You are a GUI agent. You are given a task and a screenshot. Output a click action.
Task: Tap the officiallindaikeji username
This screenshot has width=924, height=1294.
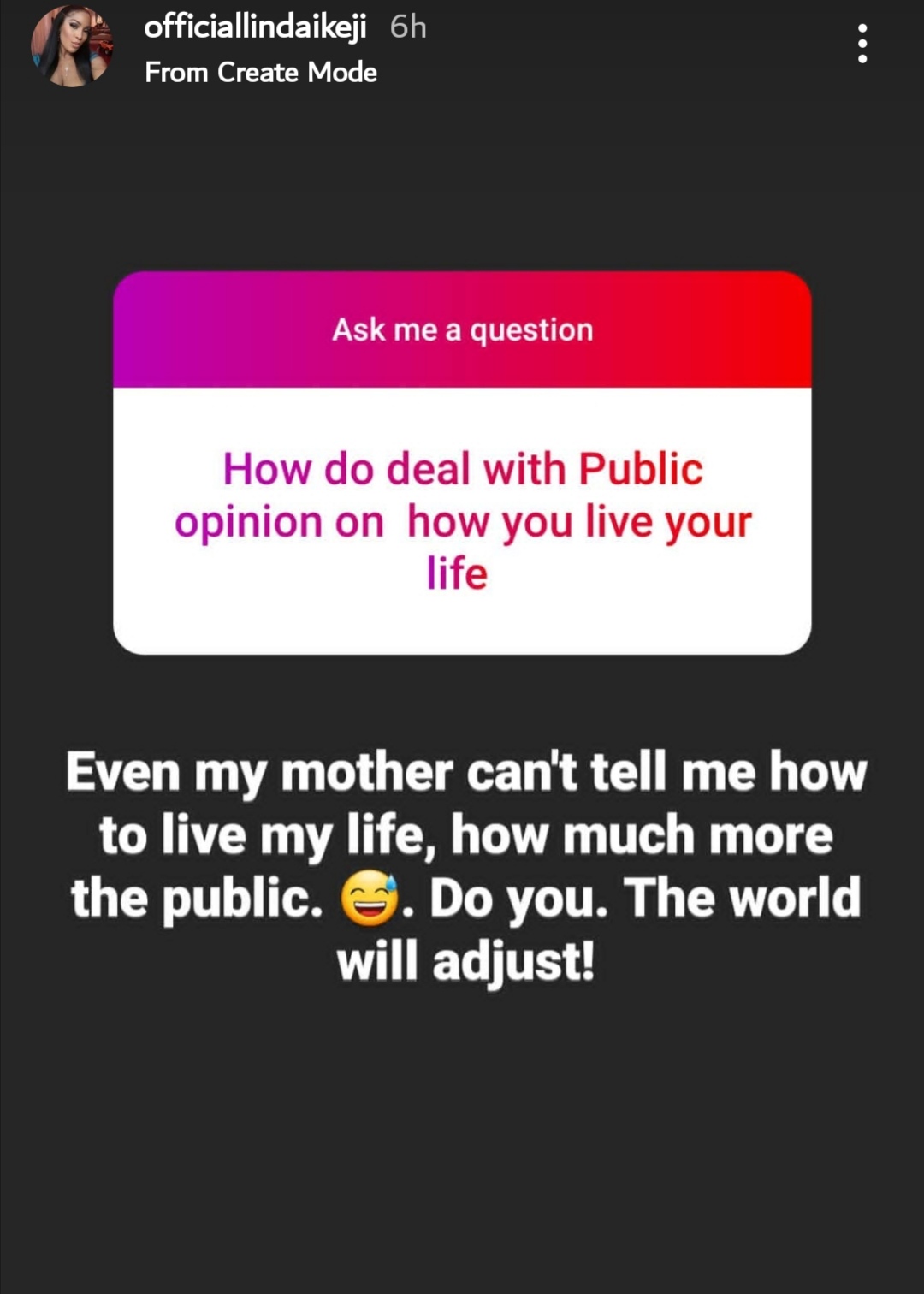[x=255, y=27]
